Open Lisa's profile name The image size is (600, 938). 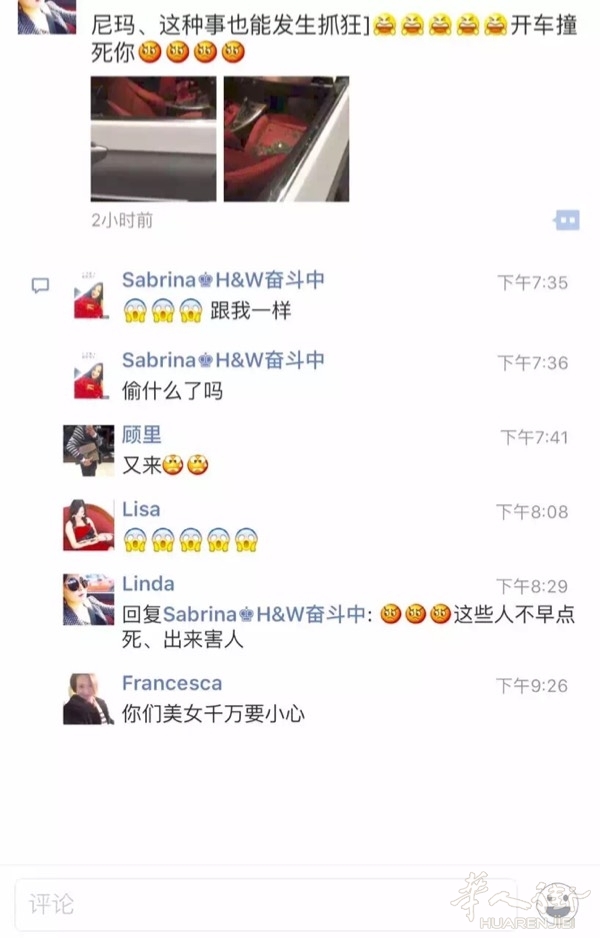141,510
